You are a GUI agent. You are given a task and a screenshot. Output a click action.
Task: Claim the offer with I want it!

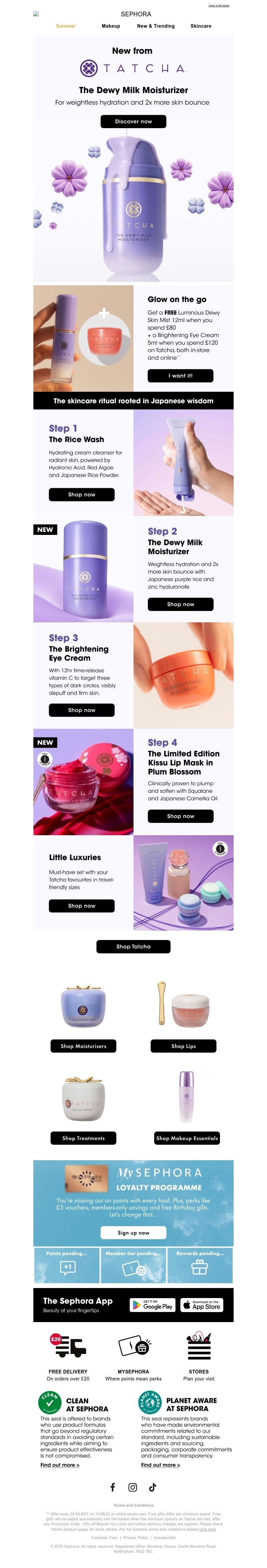point(180,375)
